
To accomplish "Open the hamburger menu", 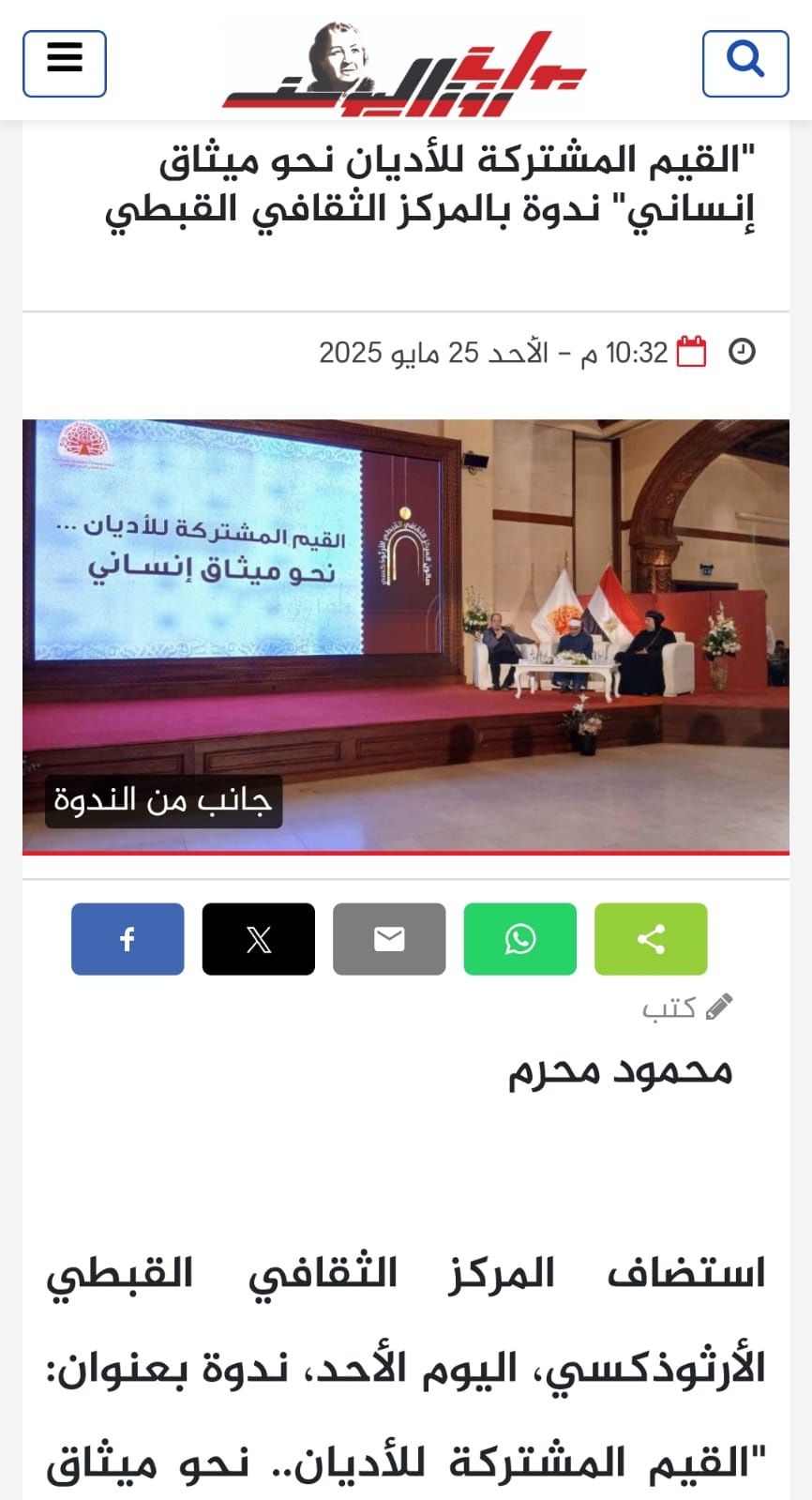I will [x=65, y=64].
